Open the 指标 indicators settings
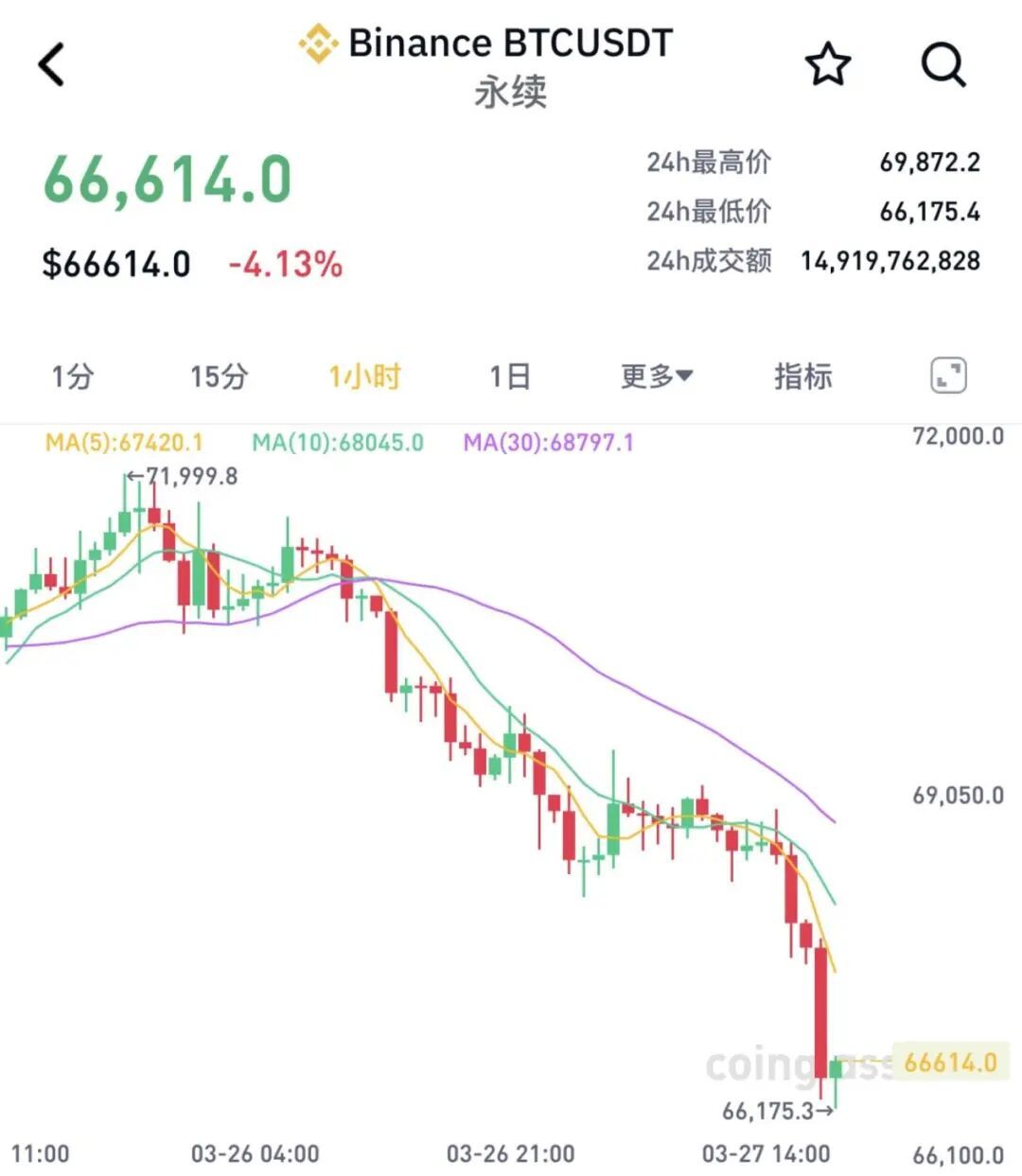Image resolution: width=1022 pixels, height=1176 pixels. click(802, 377)
